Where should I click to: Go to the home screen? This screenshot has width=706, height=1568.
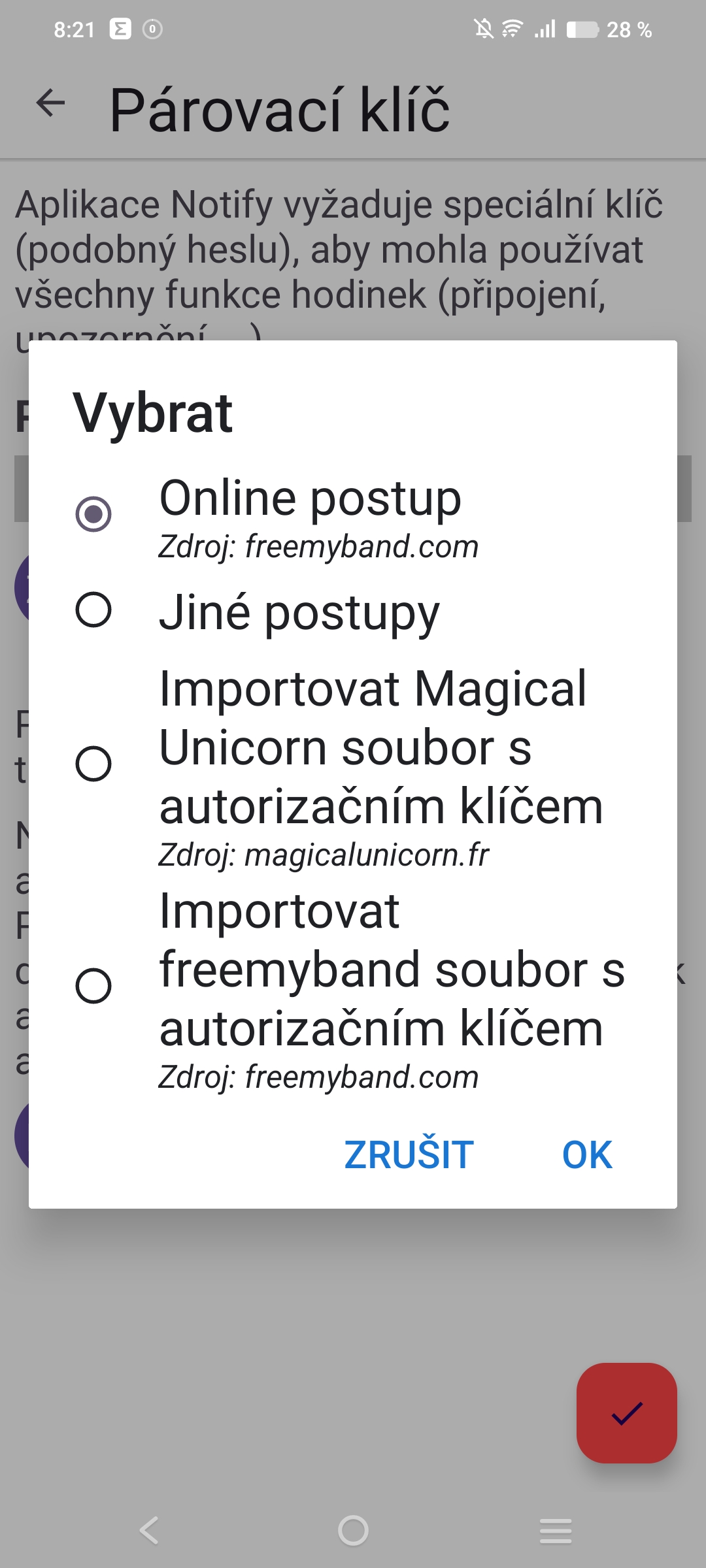point(353,1530)
